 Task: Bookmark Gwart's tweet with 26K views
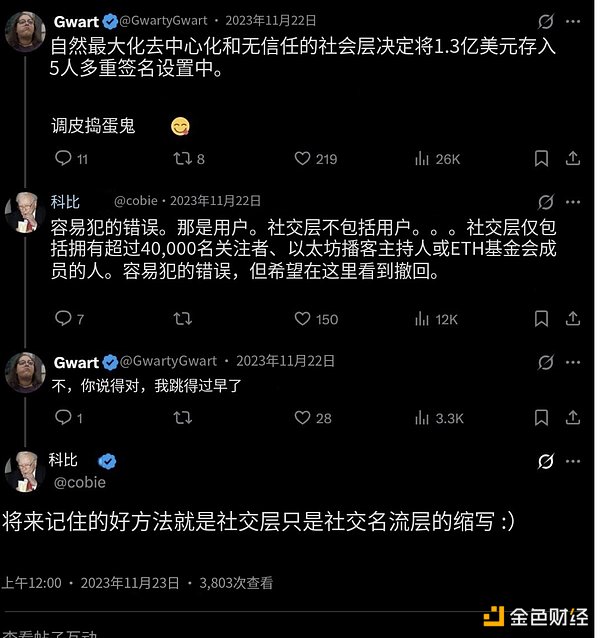click(541, 159)
